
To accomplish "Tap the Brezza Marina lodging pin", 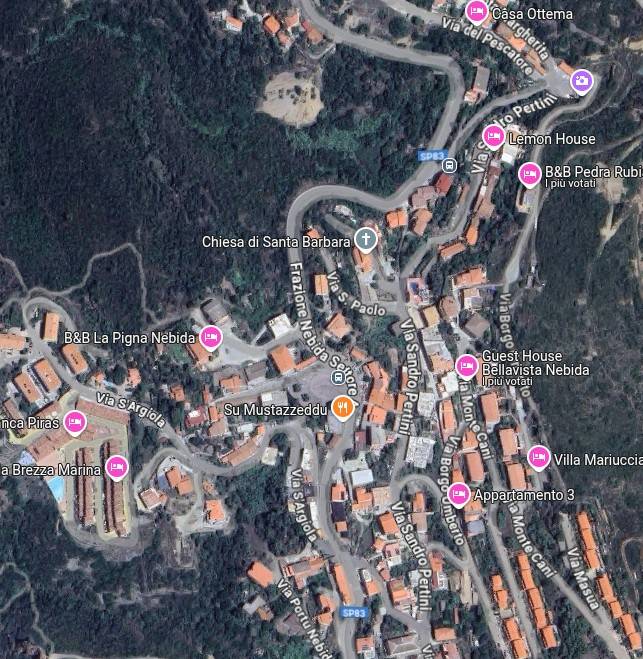I will [x=116, y=466].
